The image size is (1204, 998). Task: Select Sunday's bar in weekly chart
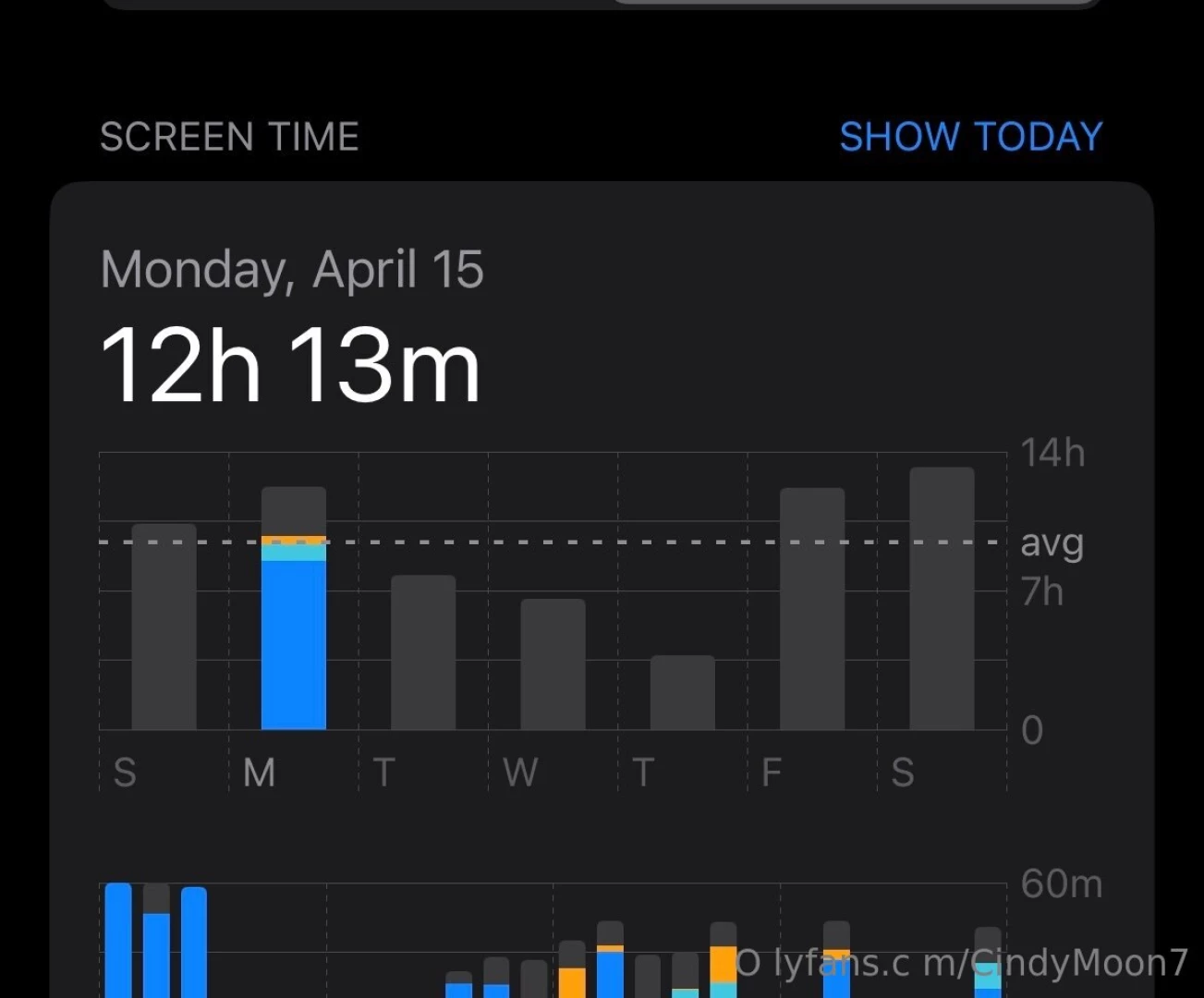tap(164, 627)
